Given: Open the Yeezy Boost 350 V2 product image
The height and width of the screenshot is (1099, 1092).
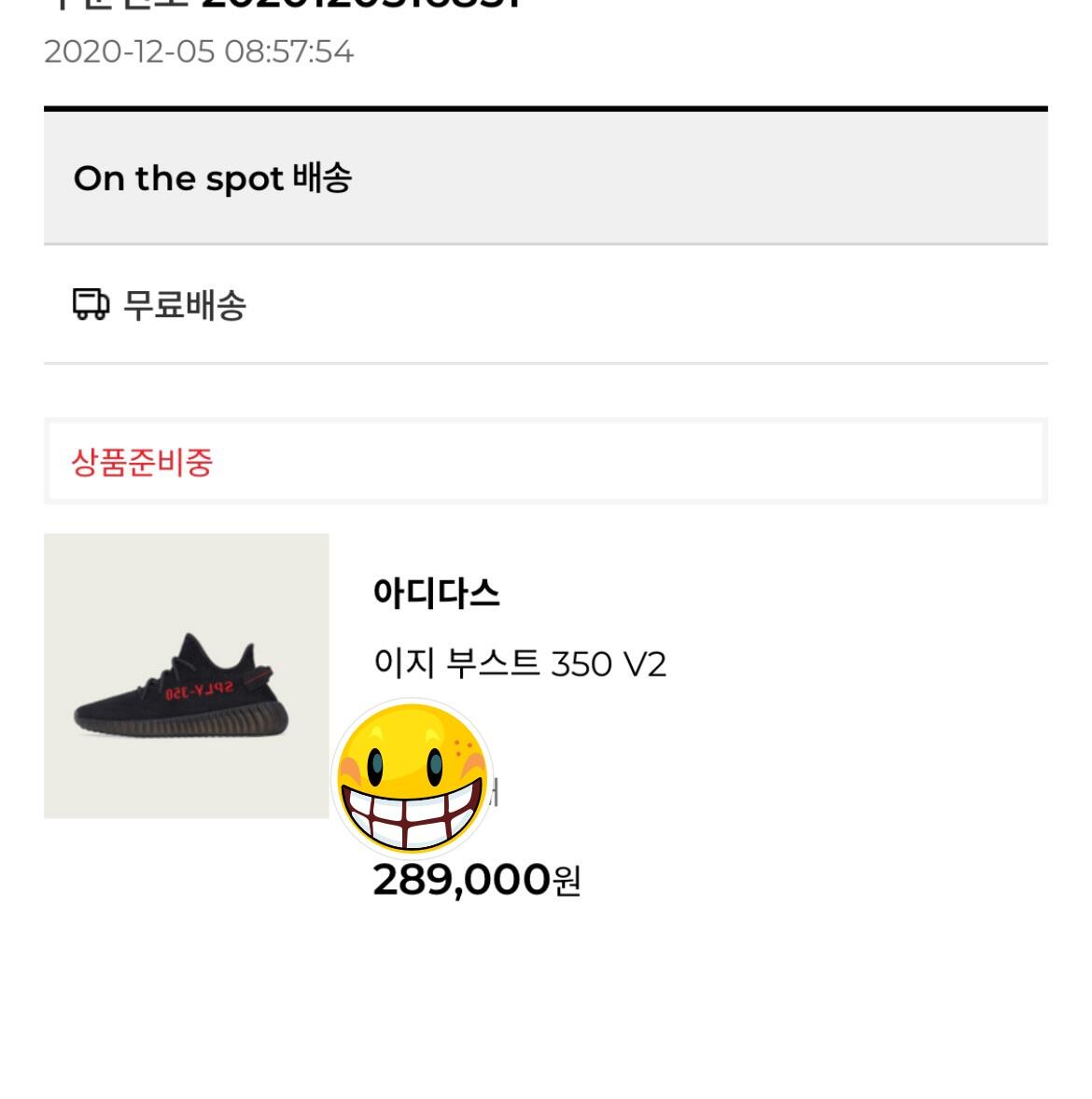Looking at the screenshot, I should point(186,675).
